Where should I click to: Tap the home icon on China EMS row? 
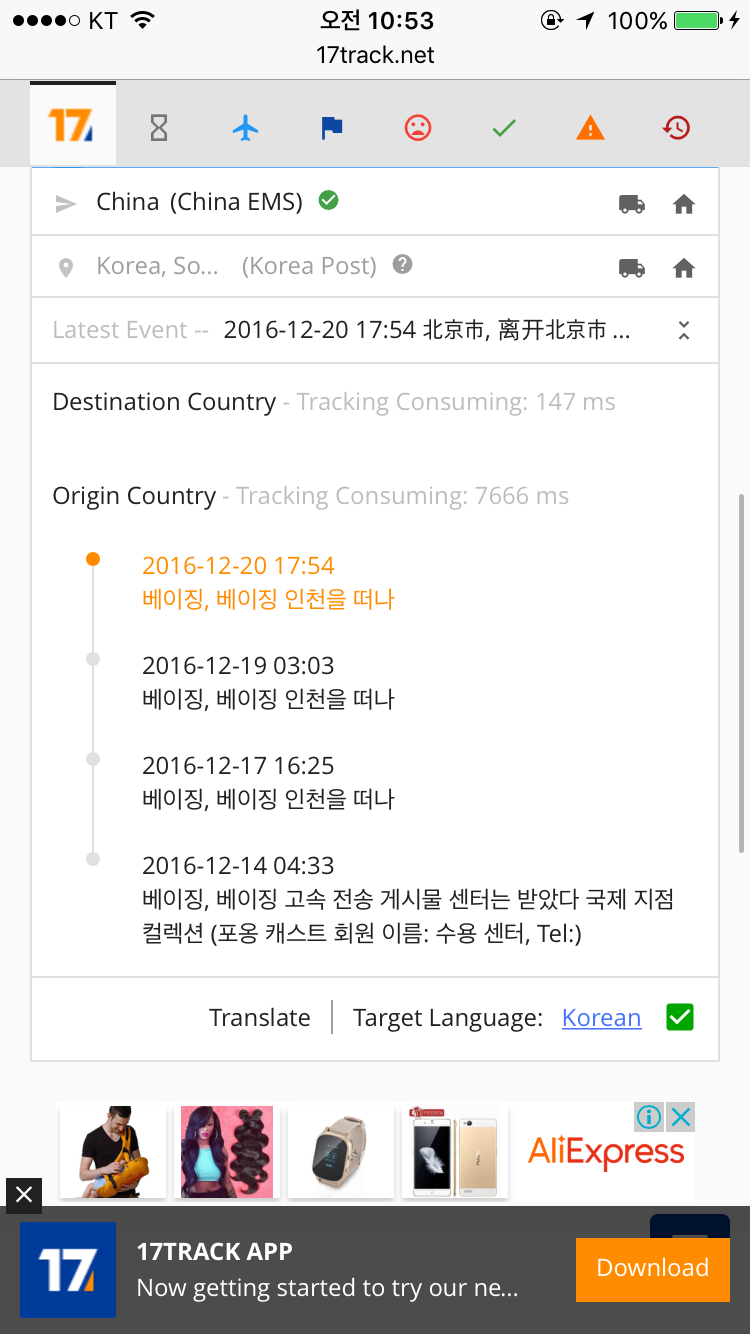(684, 204)
